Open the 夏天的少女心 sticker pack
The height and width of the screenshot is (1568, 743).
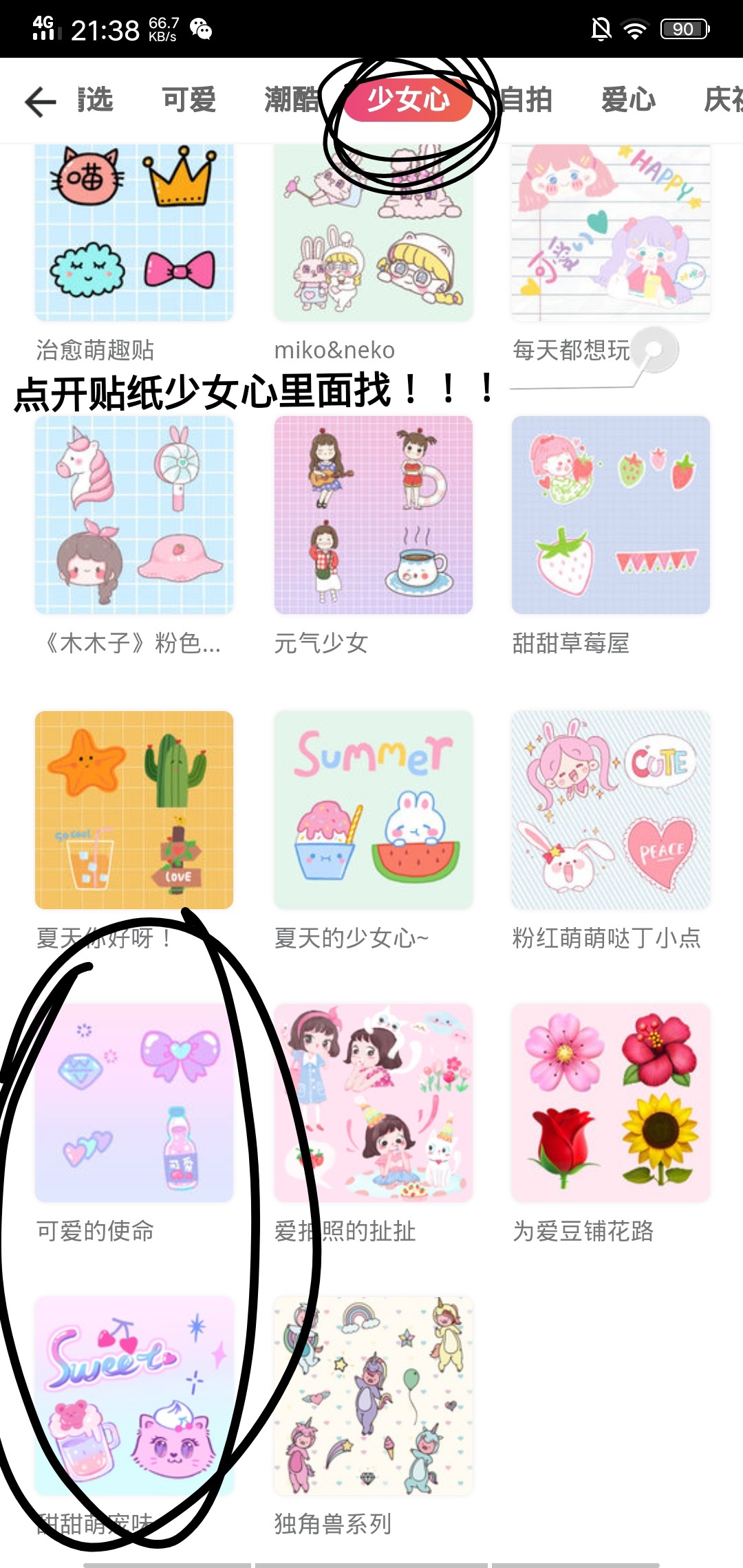click(x=373, y=809)
